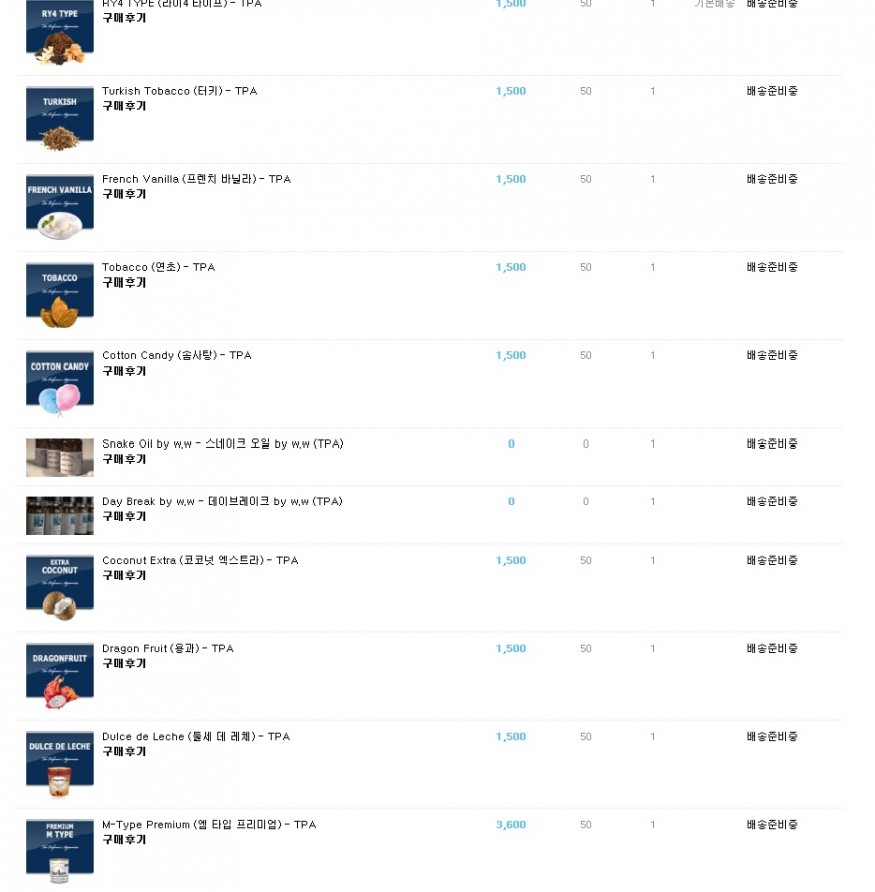
Task: Tap 구매후기 under Tobacco (연초)
Action: (x=124, y=282)
